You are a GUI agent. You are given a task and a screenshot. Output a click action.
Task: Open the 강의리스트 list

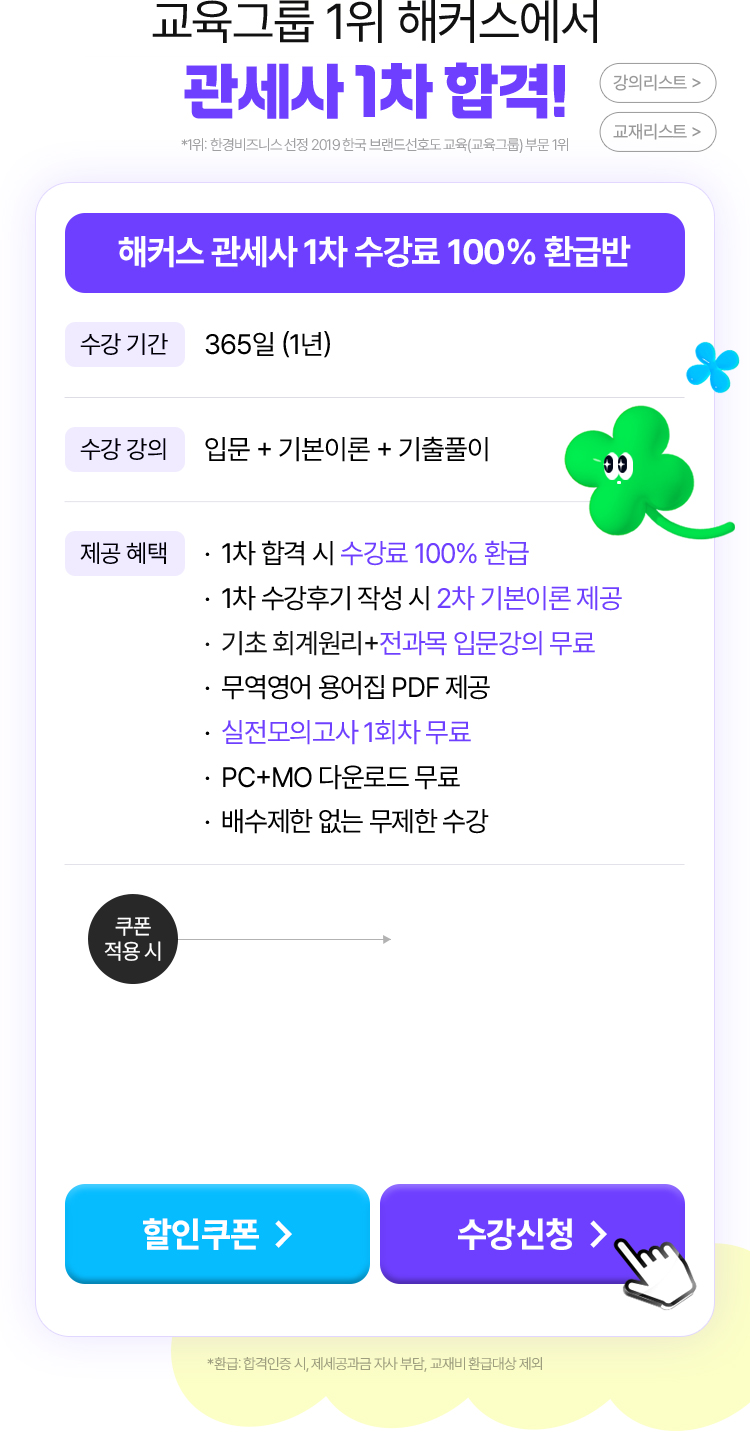coord(656,83)
